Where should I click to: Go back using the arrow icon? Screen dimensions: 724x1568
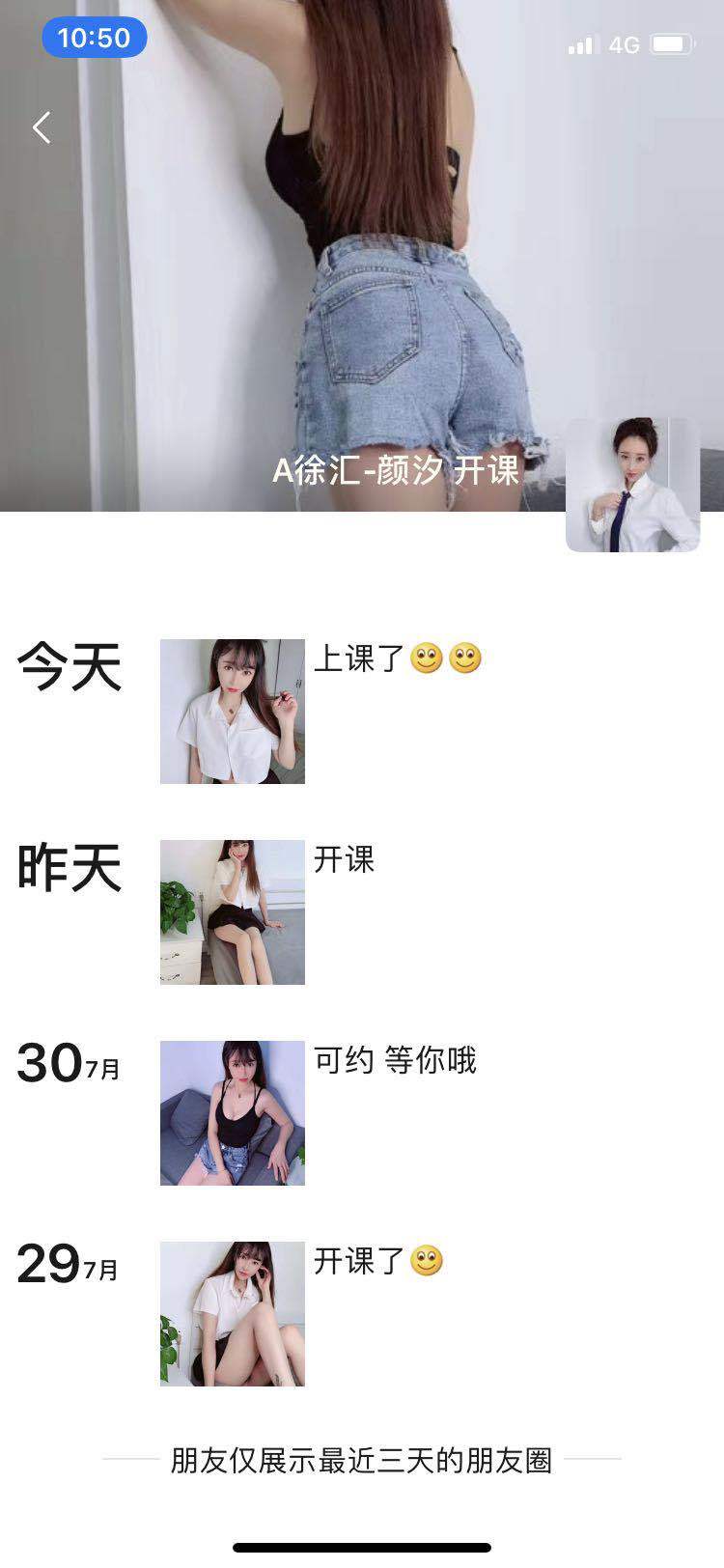tap(42, 127)
